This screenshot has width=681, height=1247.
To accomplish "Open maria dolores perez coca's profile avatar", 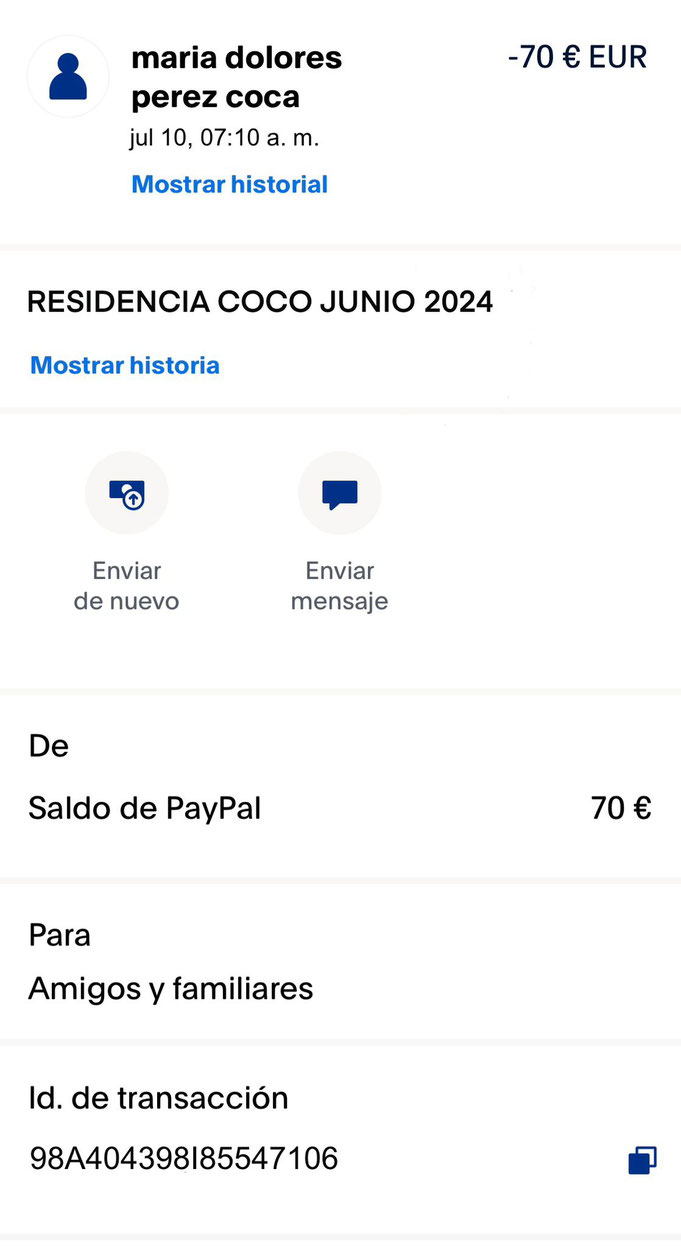I will [68, 77].
